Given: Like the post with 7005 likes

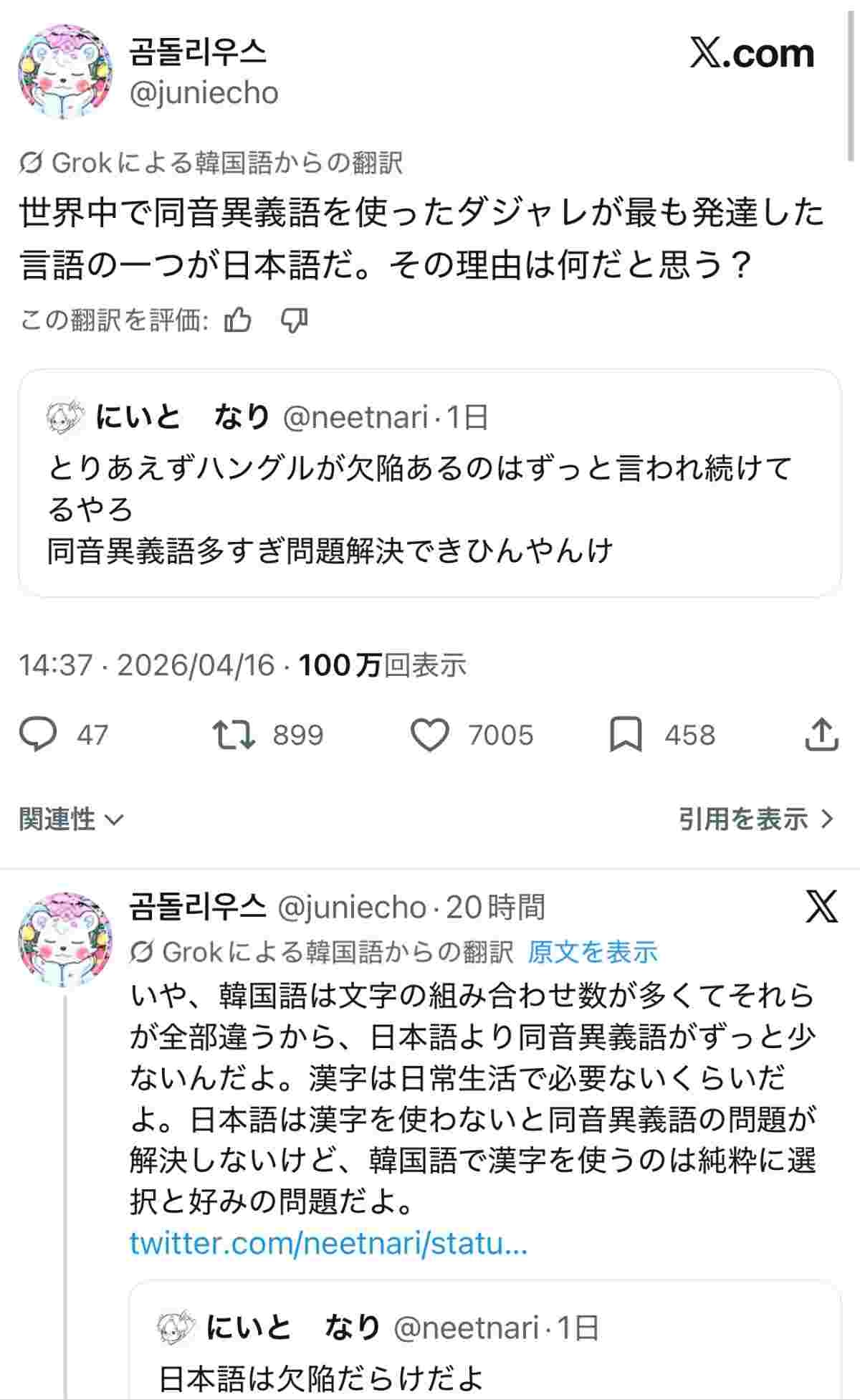Looking at the screenshot, I should (430, 735).
